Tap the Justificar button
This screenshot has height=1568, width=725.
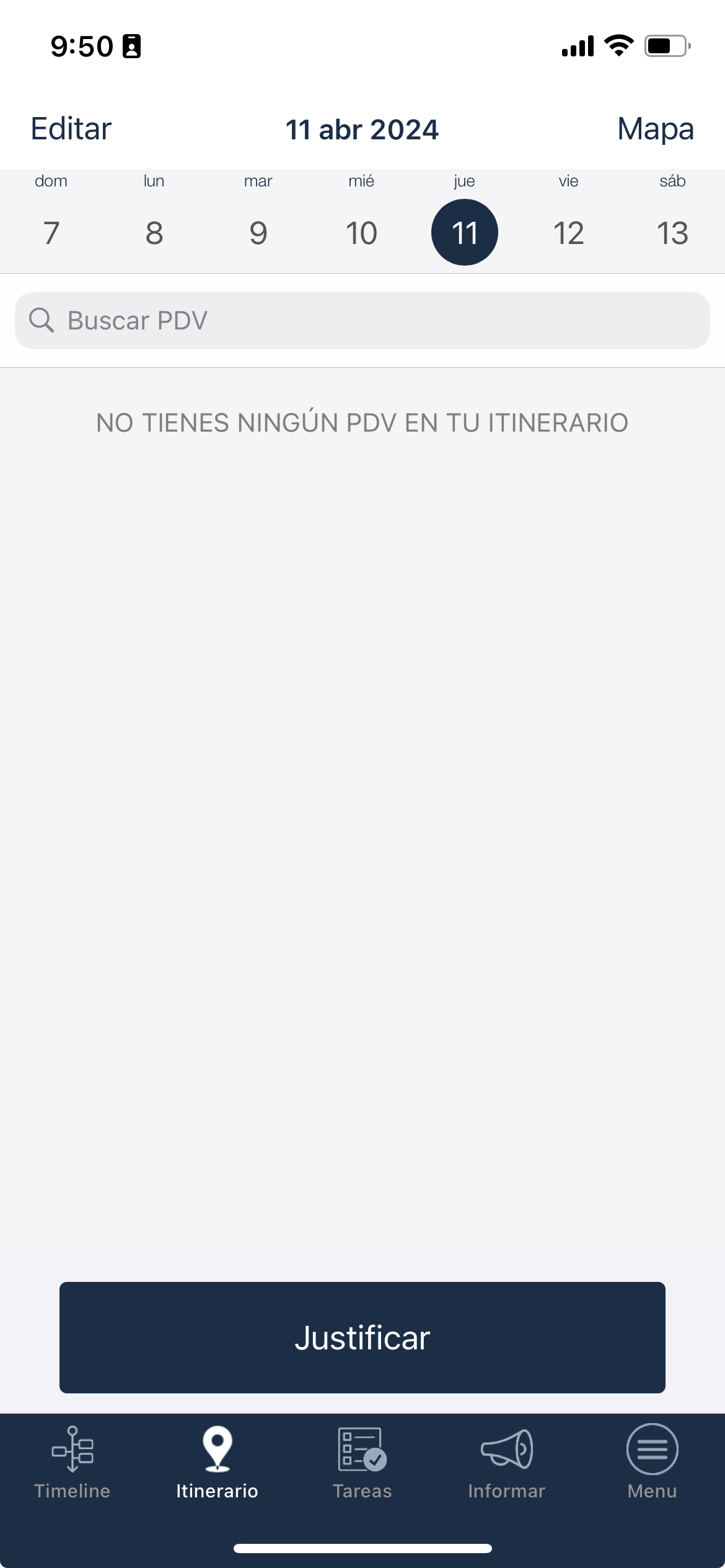point(362,1338)
